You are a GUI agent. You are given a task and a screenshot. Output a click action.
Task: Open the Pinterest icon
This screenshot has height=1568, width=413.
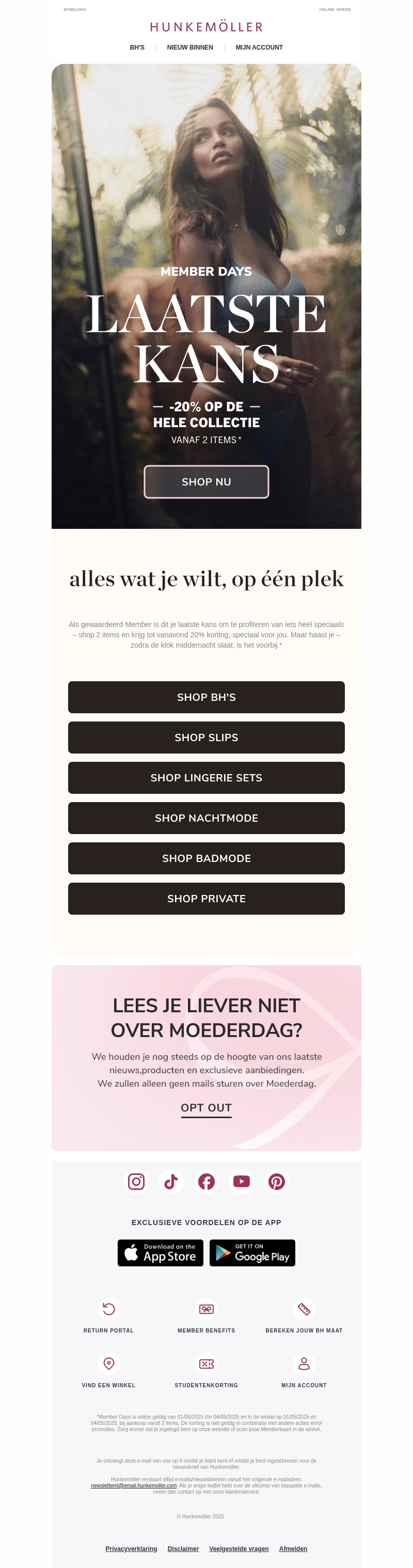tap(277, 1182)
